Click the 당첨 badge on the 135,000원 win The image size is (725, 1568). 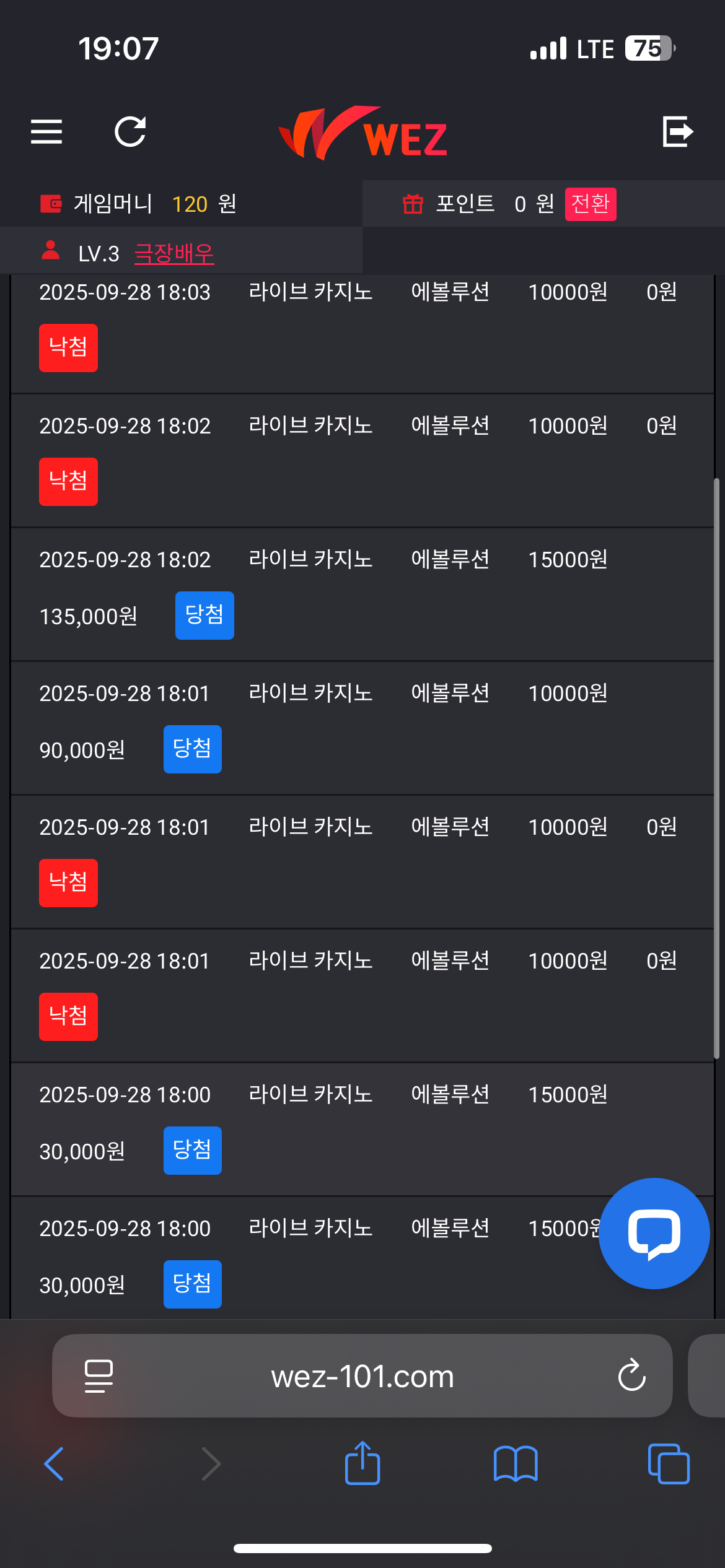coord(204,614)
